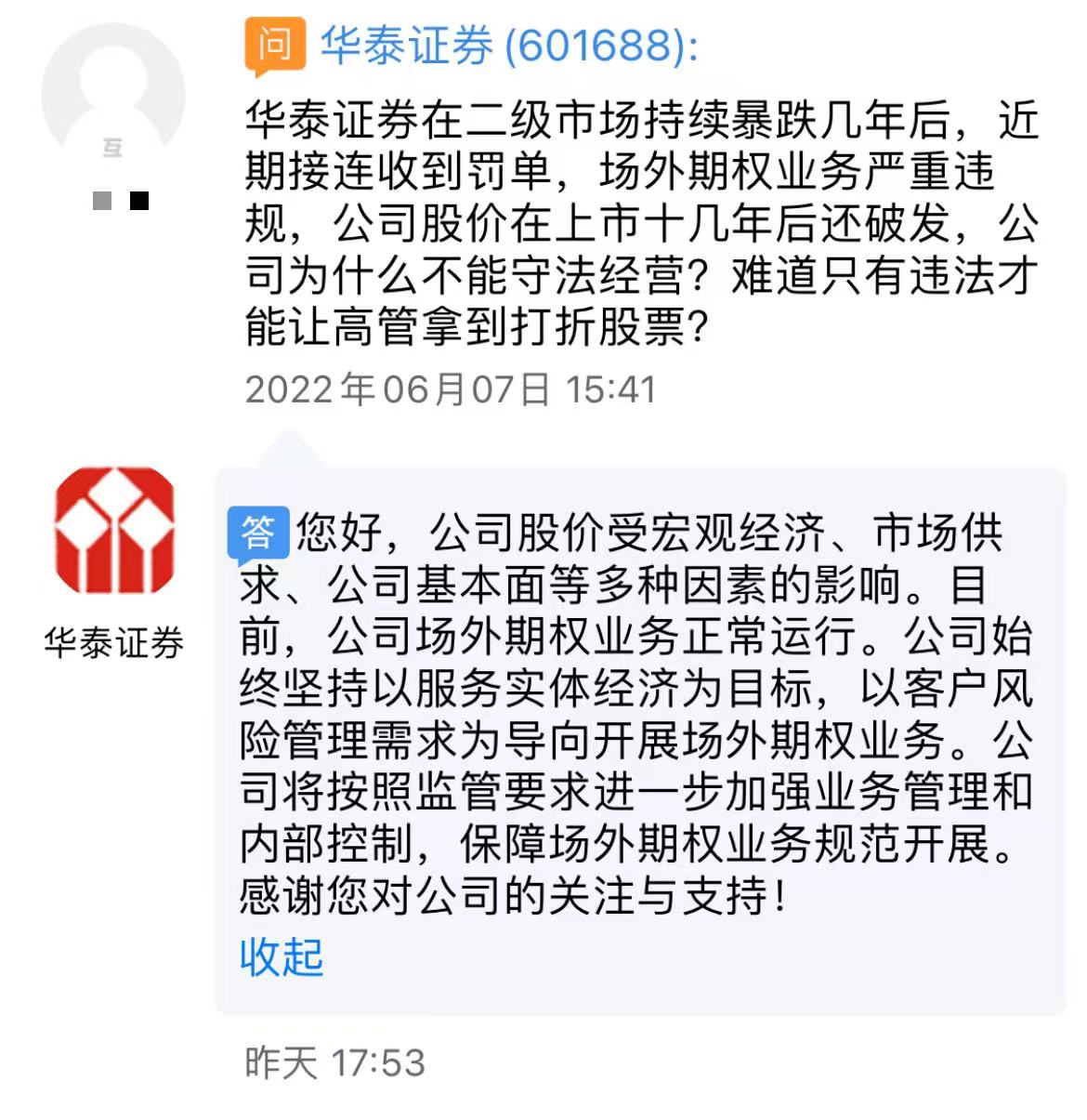Open the 华泰证券 company avatar

pyautogui.click(x=114, y=531)
